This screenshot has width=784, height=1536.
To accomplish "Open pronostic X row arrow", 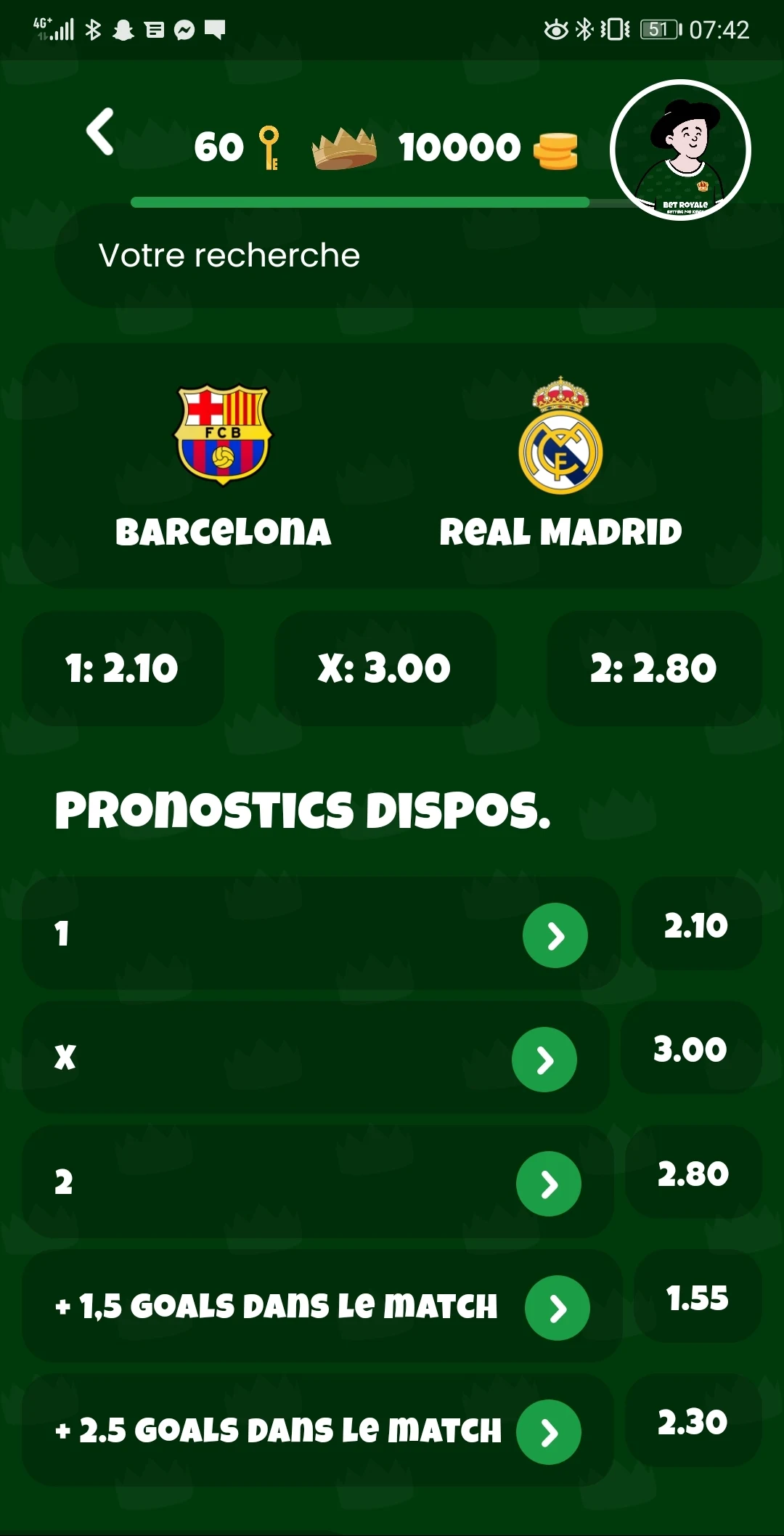I will pyautogui.click(x=544, y=1060).
